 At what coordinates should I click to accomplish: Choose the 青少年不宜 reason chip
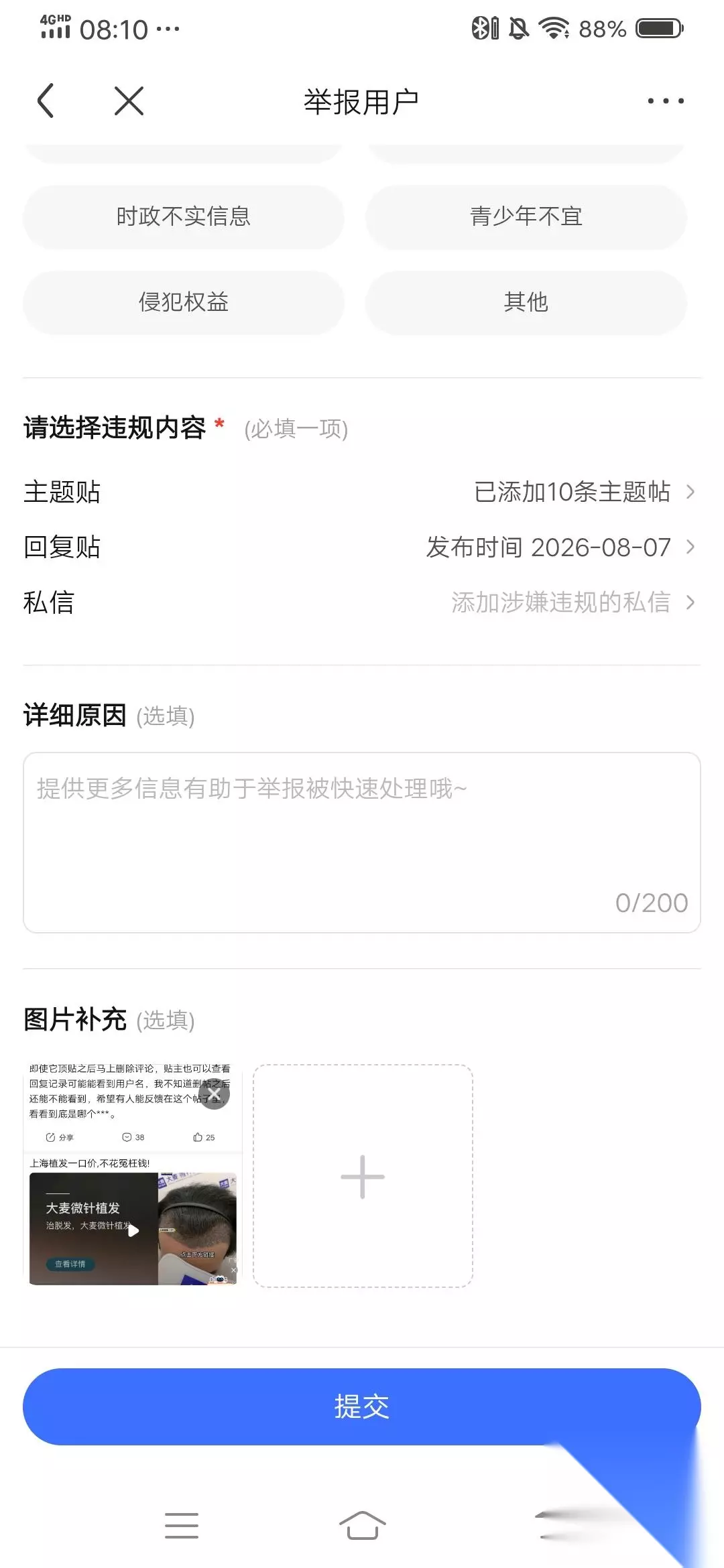tap(526, 216)
